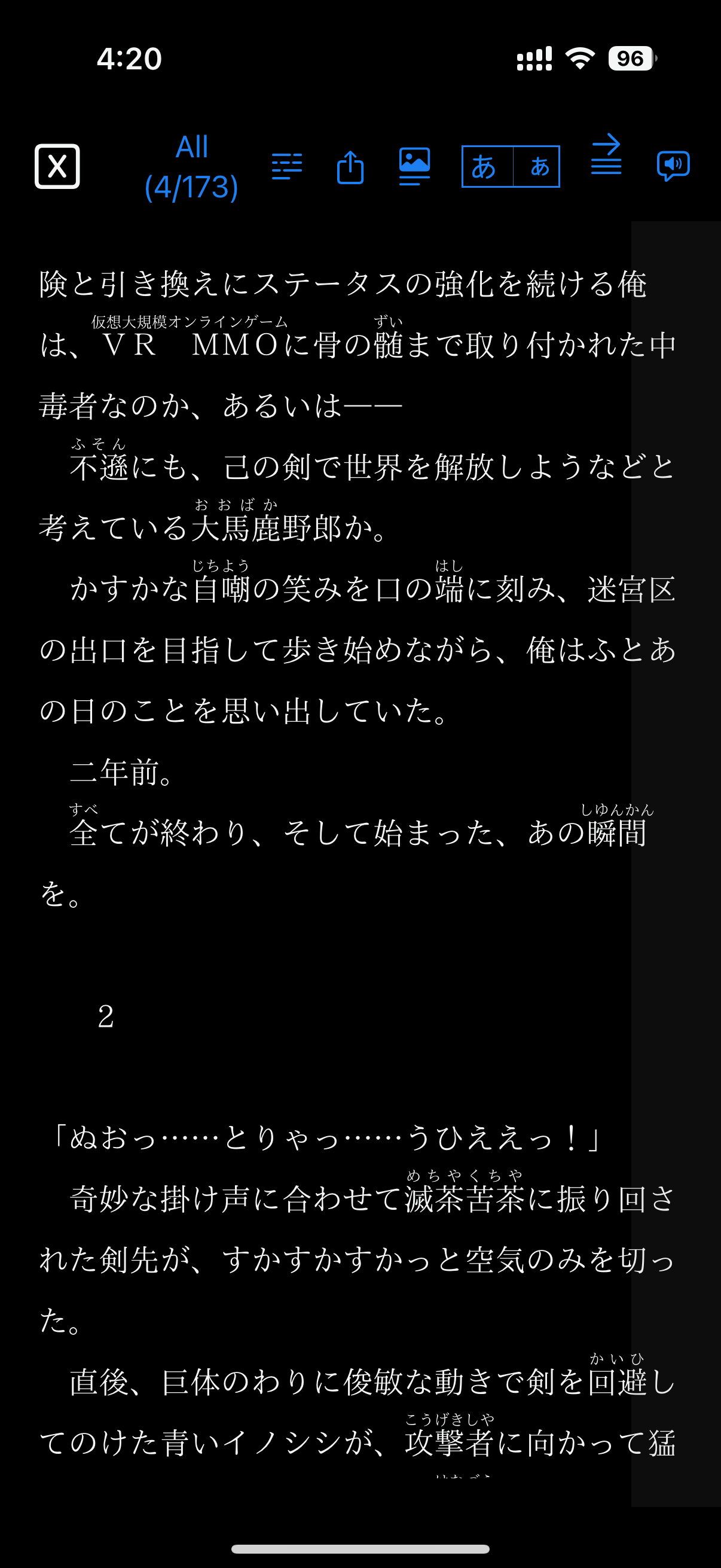
Task: Select the larger あ font size
Action: (487, 167)
